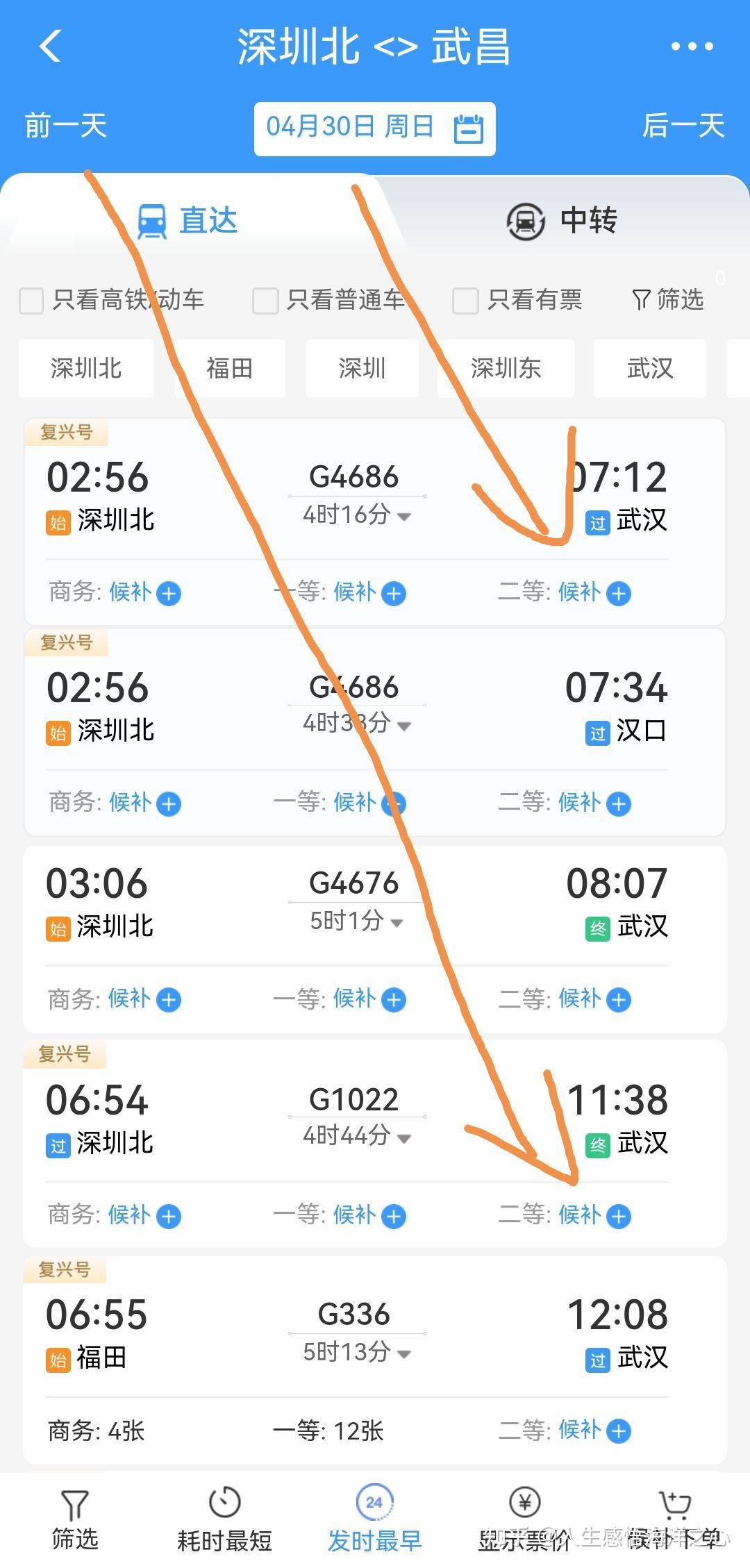This screenshot has height=1568, width=750.
Task: Open 筛选 filter in the bottom bar
Action: [x=75, y=1521]
